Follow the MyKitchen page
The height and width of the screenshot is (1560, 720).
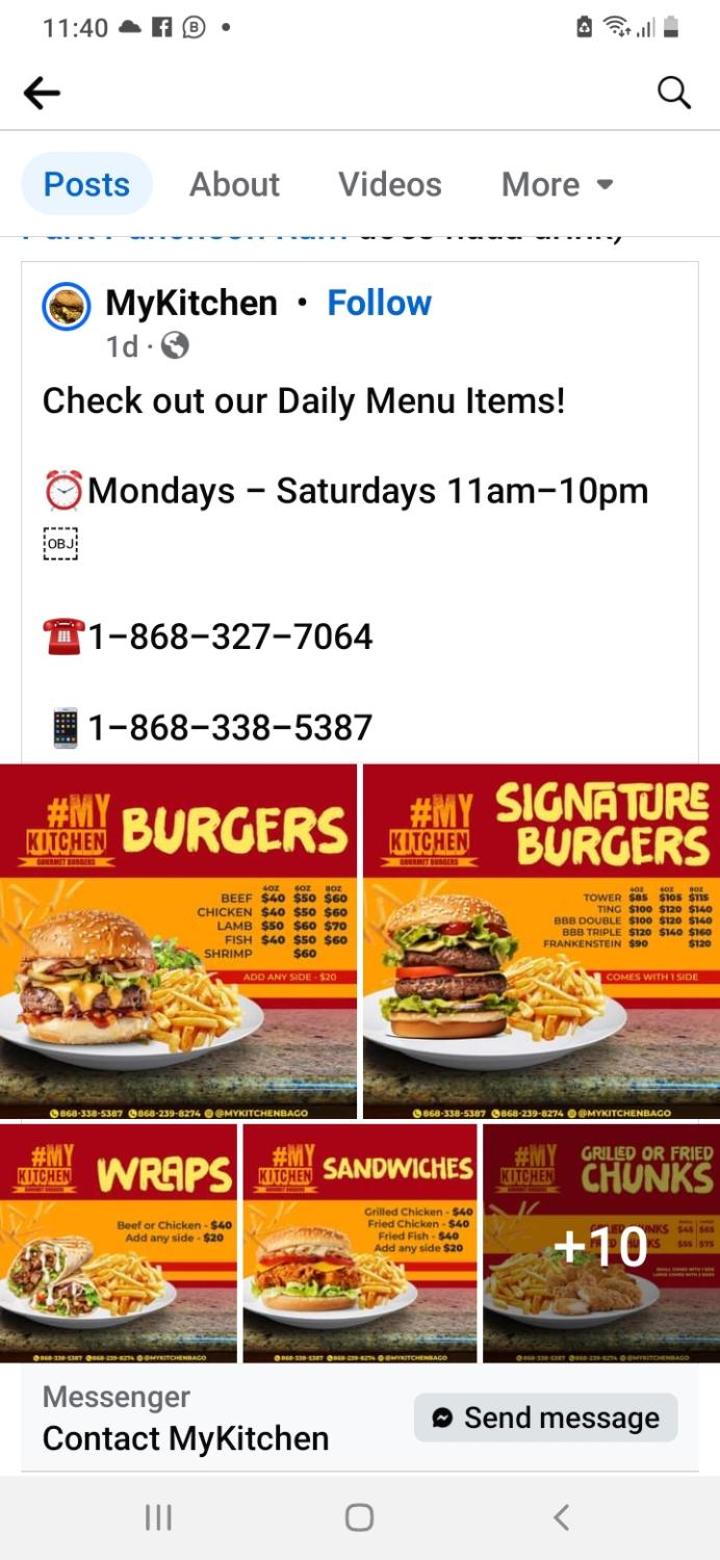click(x=379, y=303)
